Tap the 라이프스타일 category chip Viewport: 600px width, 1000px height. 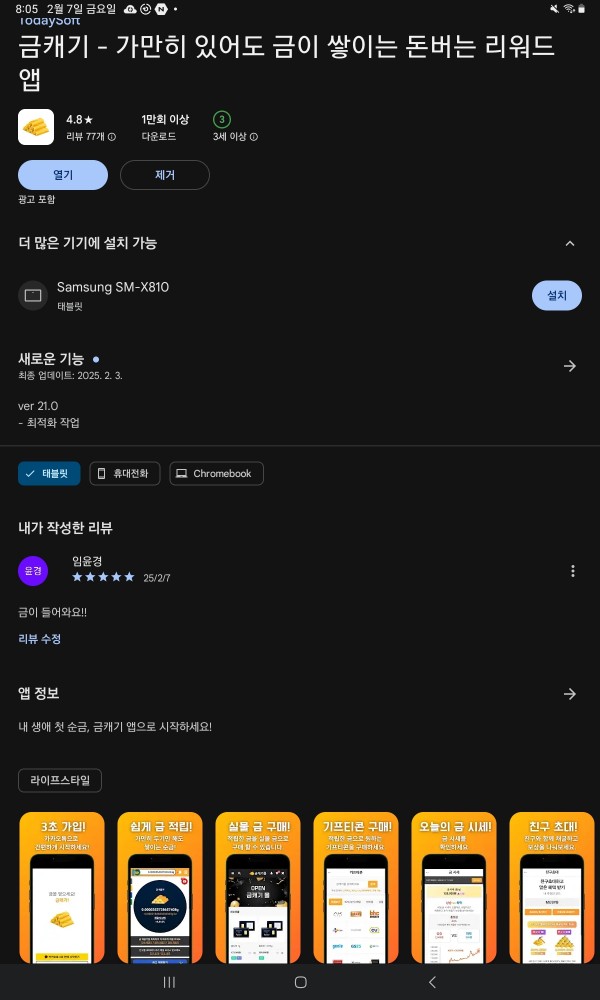[x=60, y=780]
